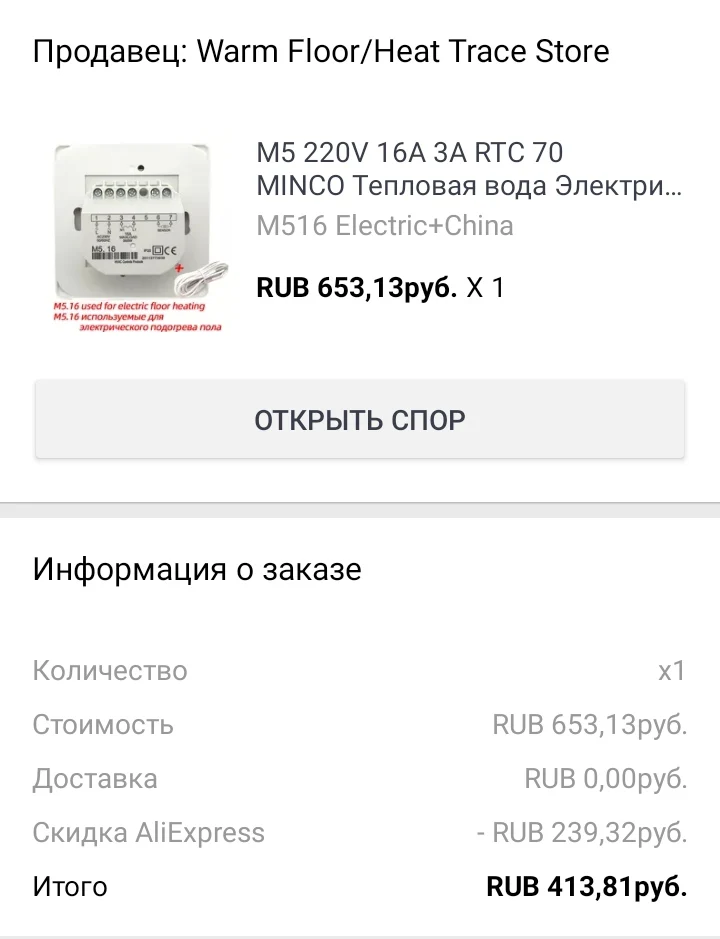Open seller Warm Floor/Heat Trace Store
720x939 pixels.
(402, 52)
